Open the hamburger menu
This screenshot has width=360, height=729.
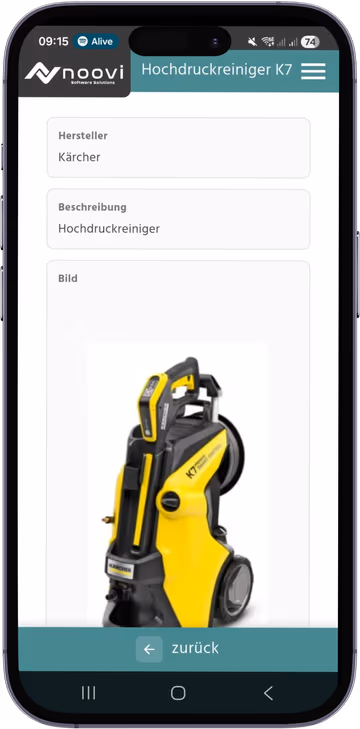pos(313,71)
